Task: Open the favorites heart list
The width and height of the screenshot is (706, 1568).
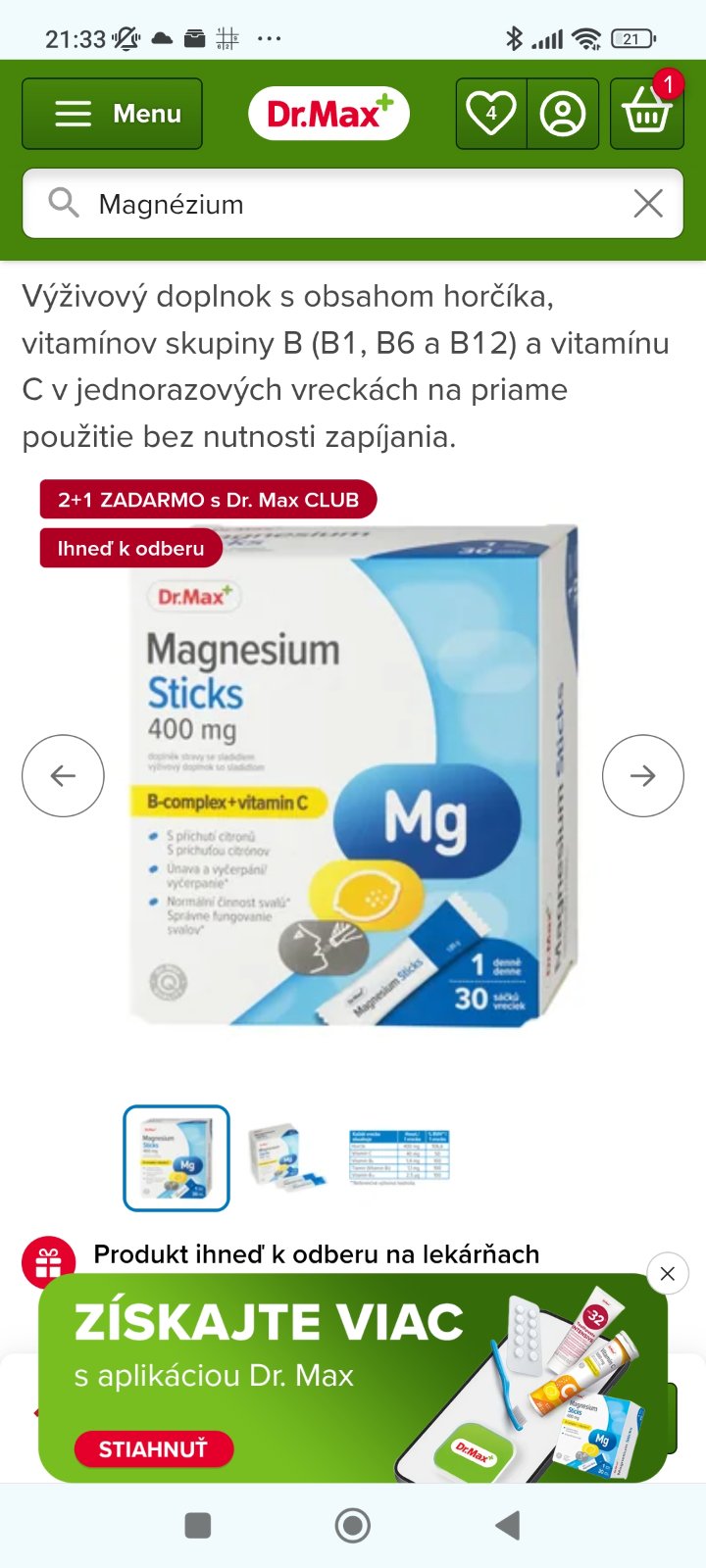Action: [491, 114]
